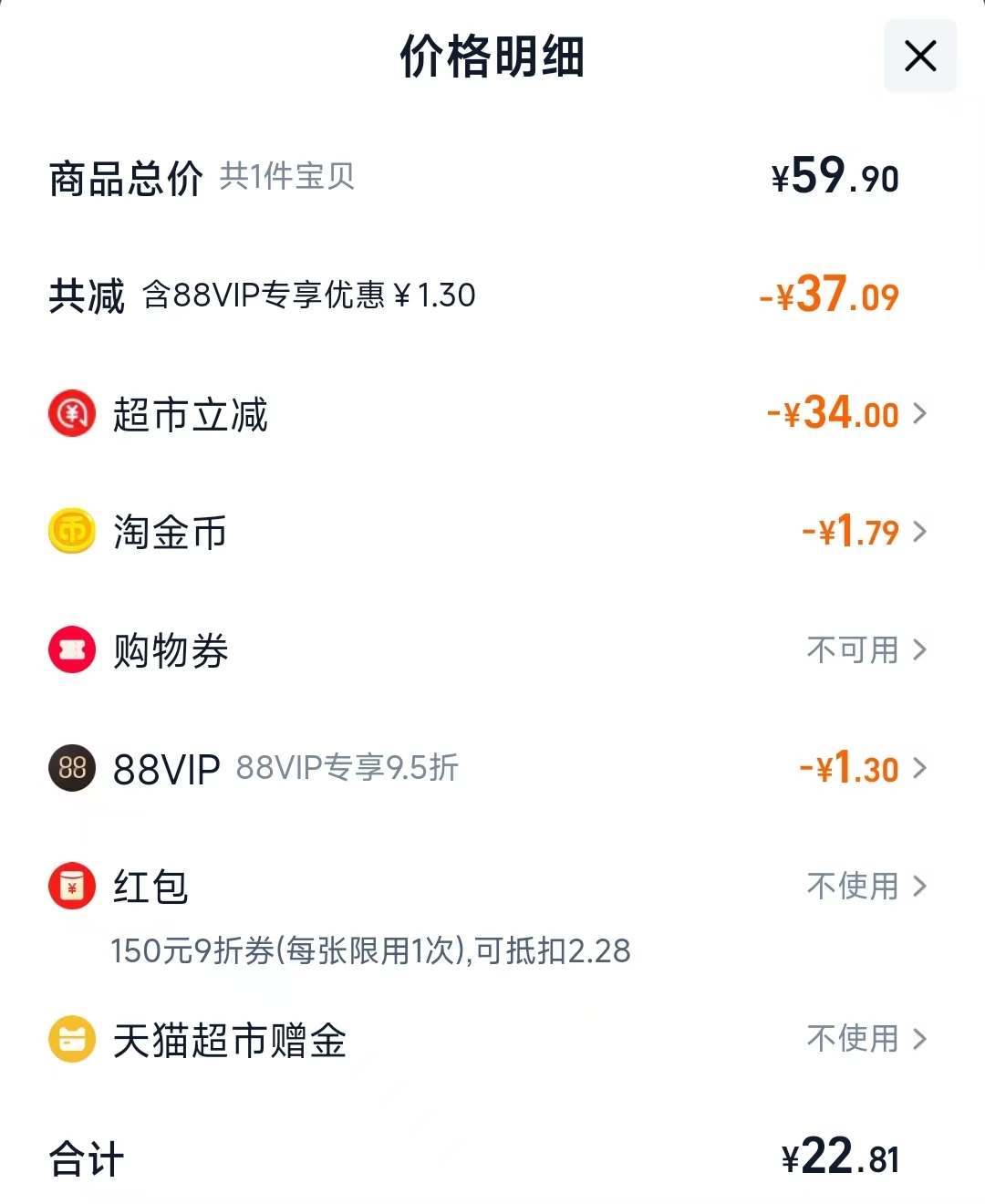
Task: Expand the 88VIP discount details chevron
Action: (x=921, y=768)
